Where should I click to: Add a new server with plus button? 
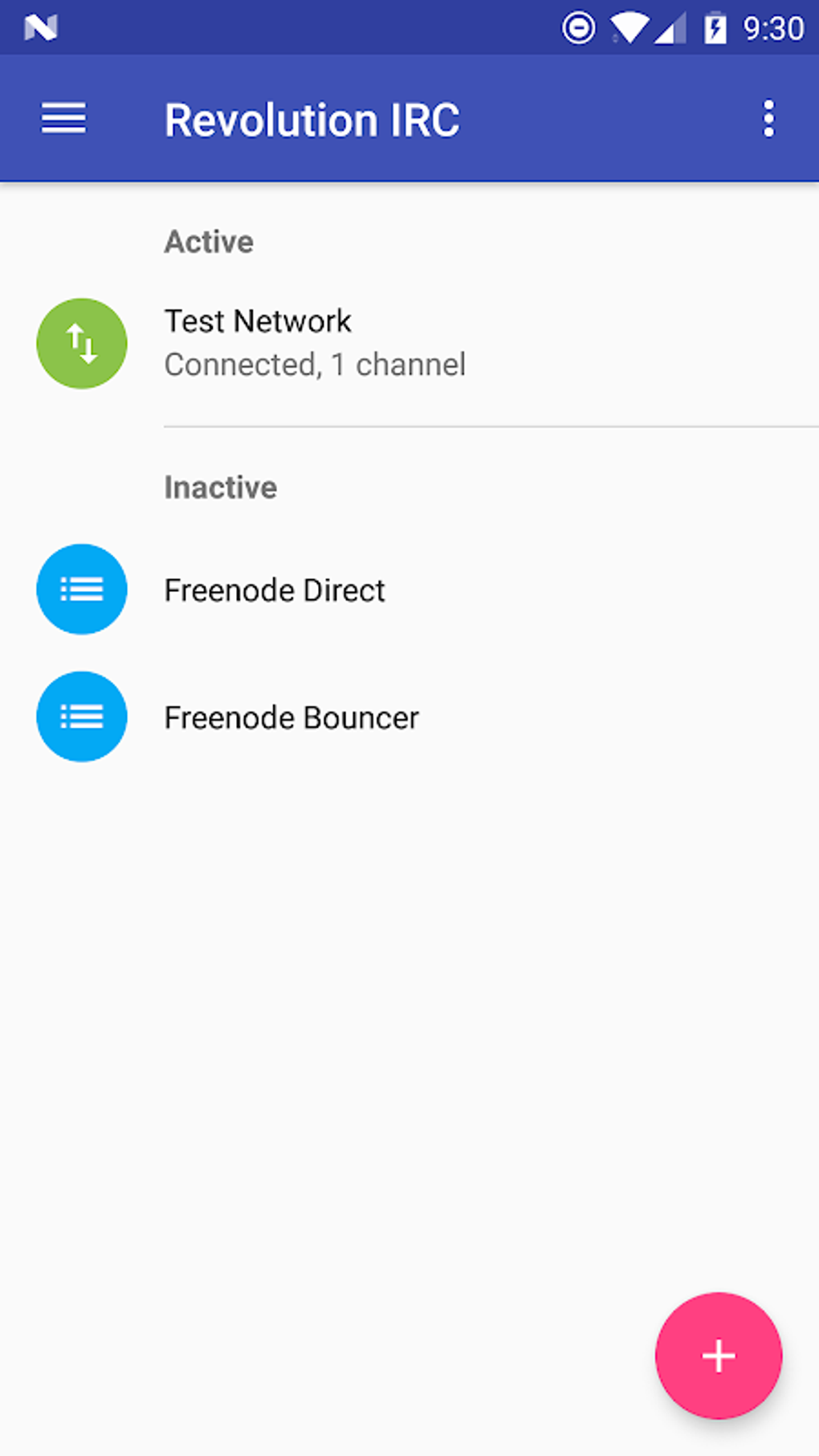point(718,1356)
